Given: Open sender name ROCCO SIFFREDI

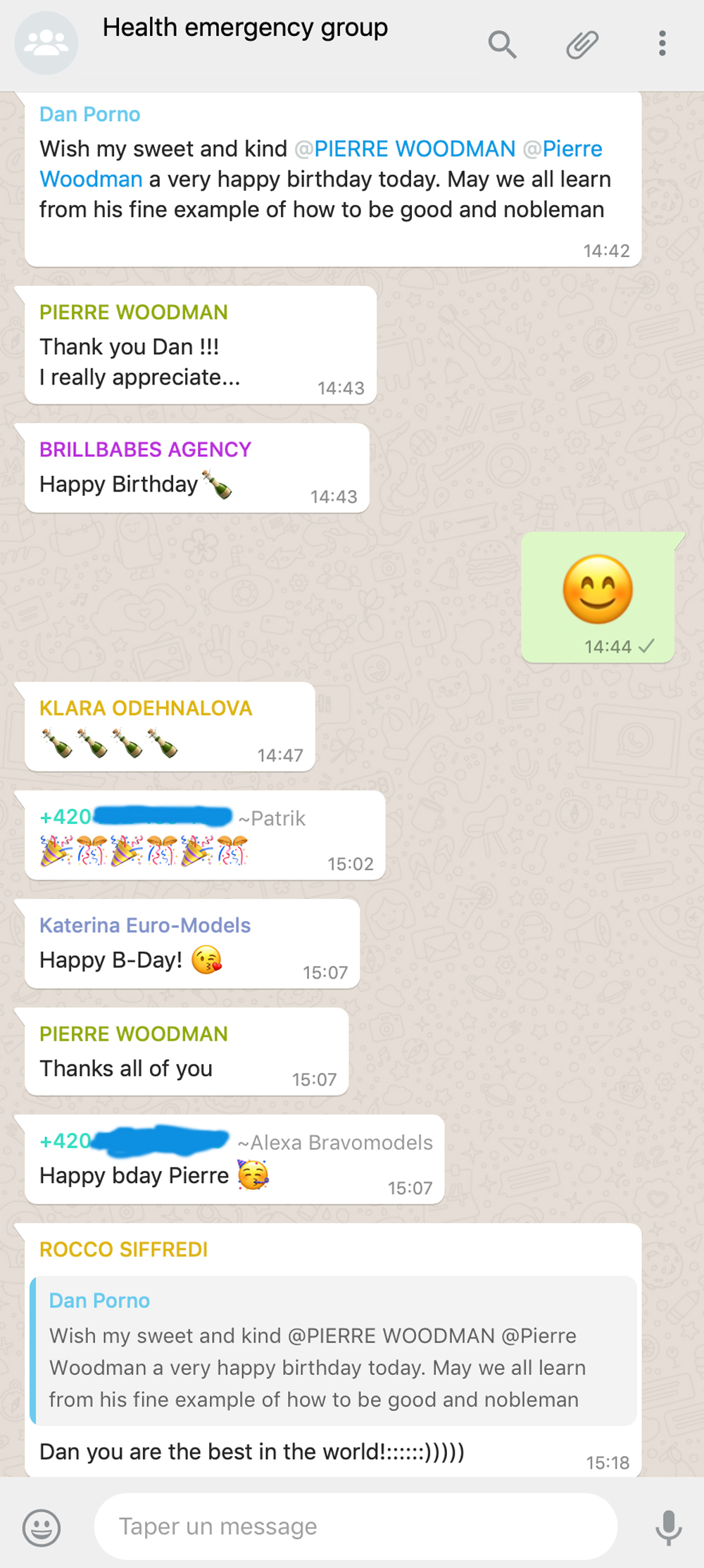Looking at the screenshot, I should tap(123, 1249).
